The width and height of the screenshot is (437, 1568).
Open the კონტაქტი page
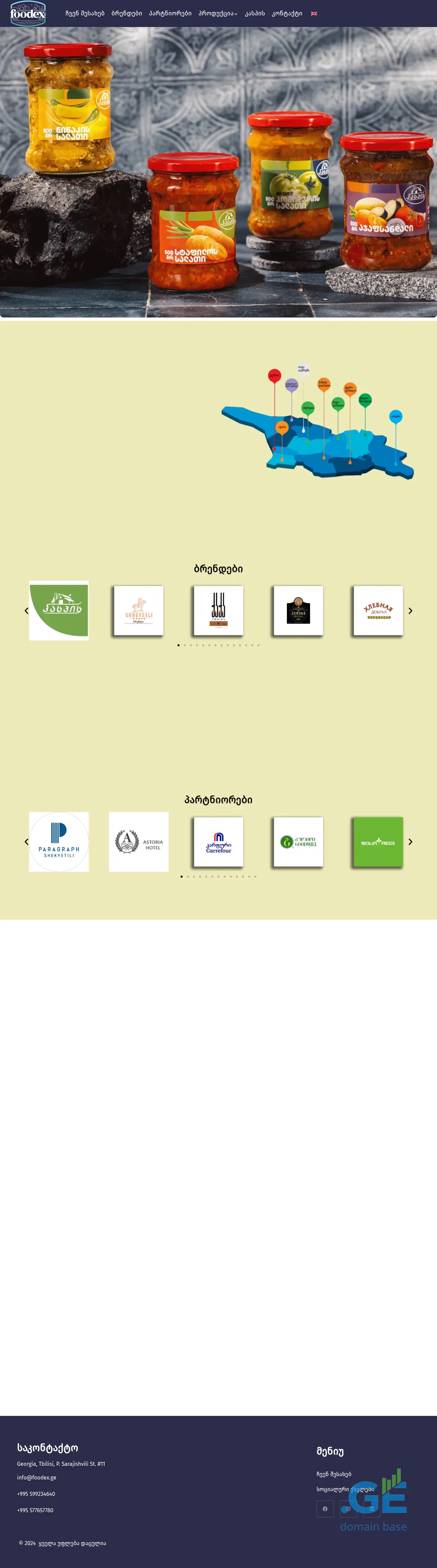pos(287,13)
